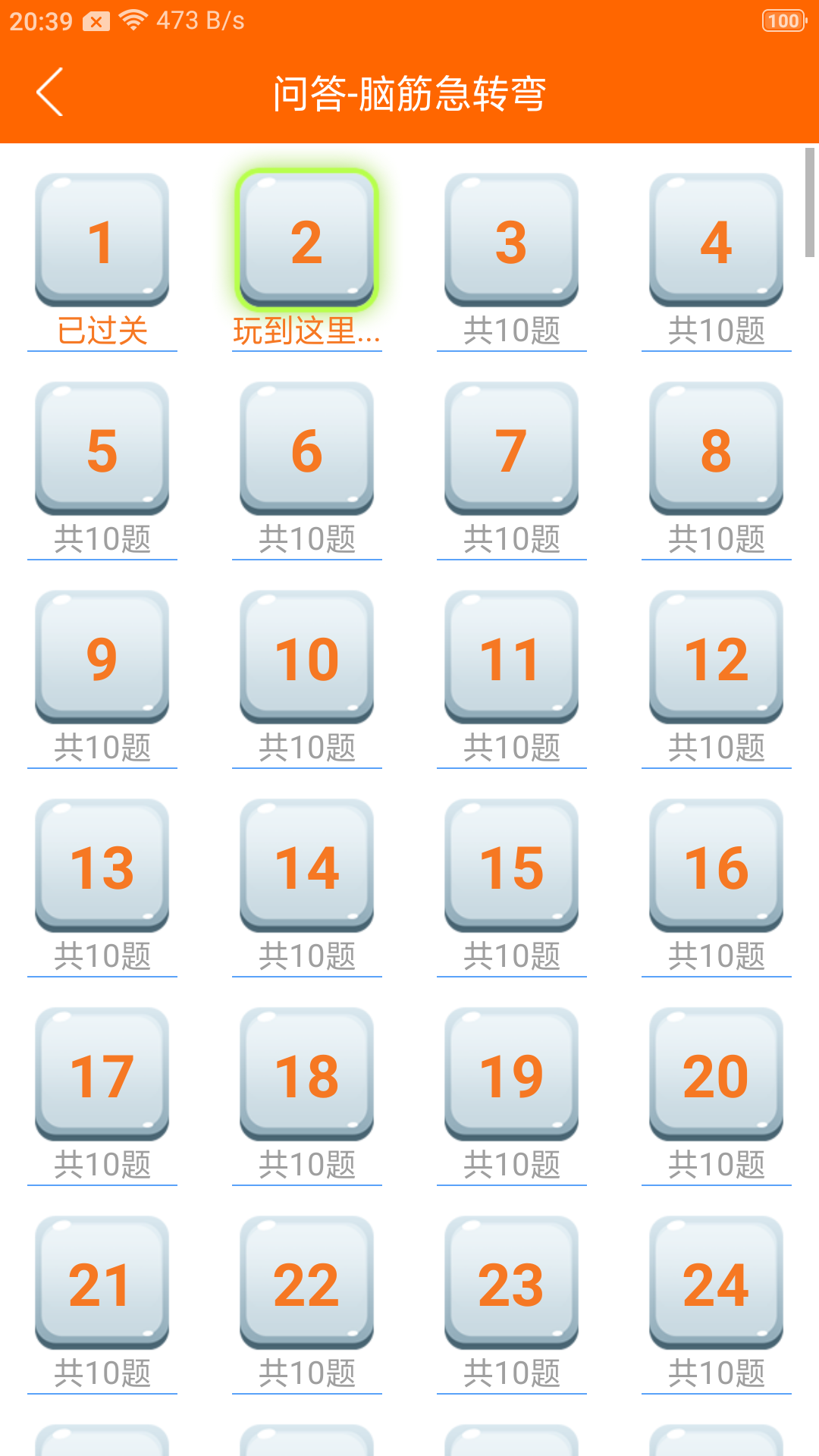Viewport: 819px width, 1456px height.
Task: Select the level 12 tile
Action: point(717,658)
